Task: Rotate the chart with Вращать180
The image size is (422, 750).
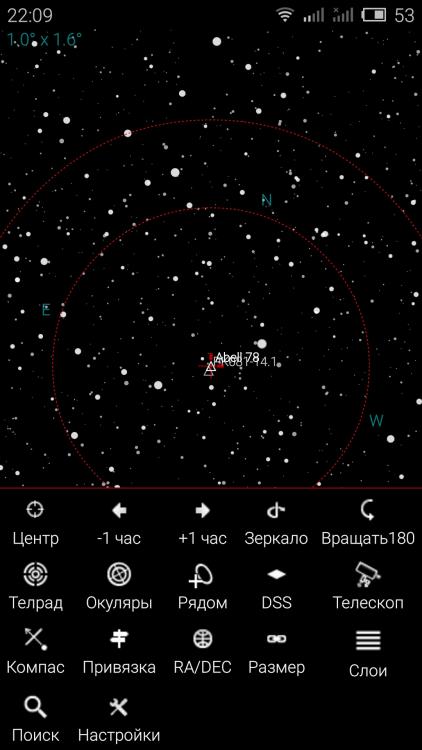Action: (x=367, y=524)
